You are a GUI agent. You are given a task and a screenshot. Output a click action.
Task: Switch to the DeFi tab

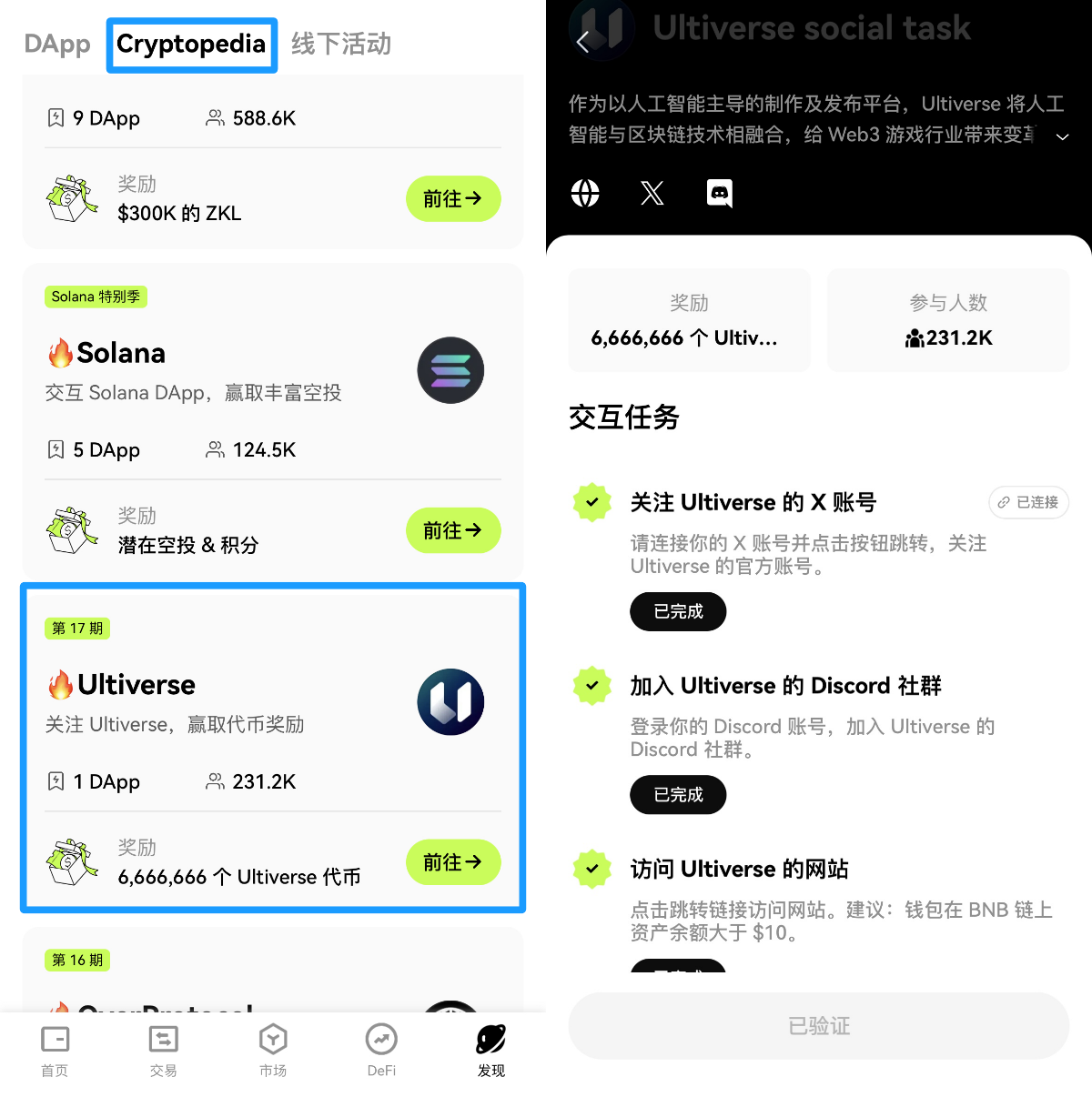point(381,1050)
